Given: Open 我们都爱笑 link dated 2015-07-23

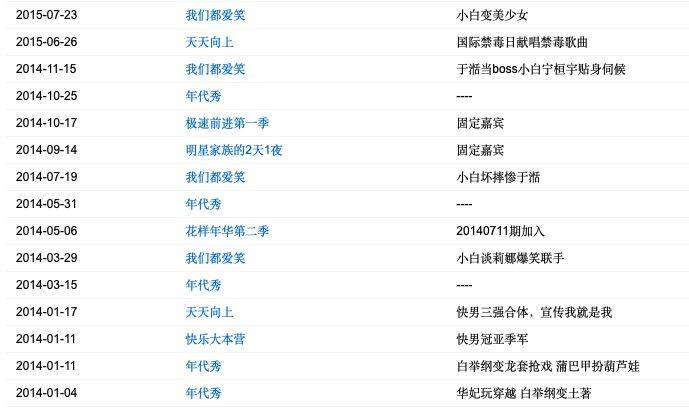Looking at the screenshot, I should [215, 16].
